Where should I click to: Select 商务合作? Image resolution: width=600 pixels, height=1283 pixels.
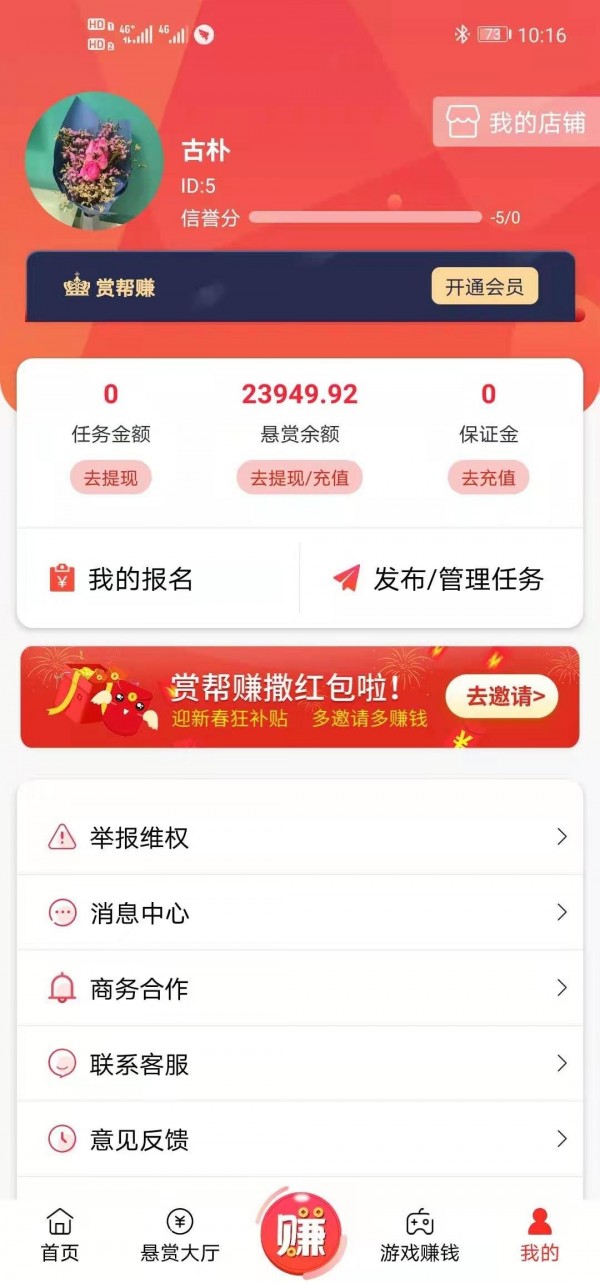[x=300, y=989]
